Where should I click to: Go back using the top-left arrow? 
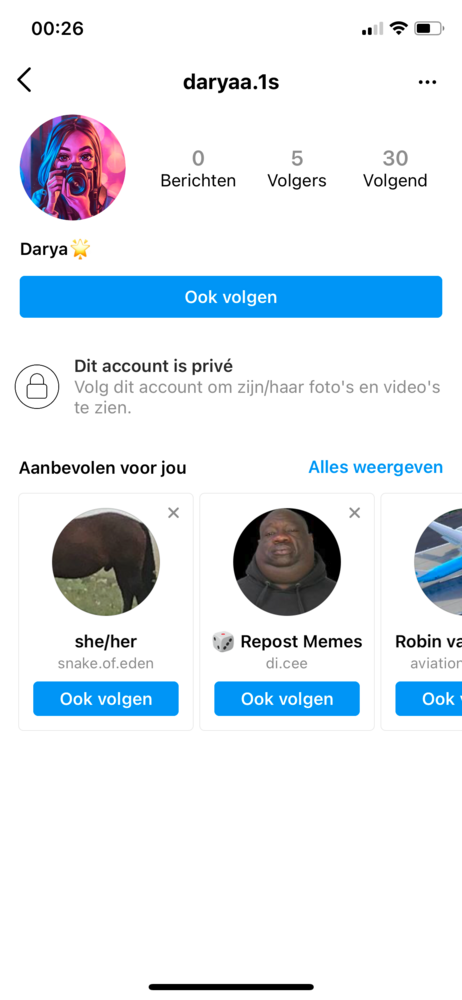(x=24, y=81)
